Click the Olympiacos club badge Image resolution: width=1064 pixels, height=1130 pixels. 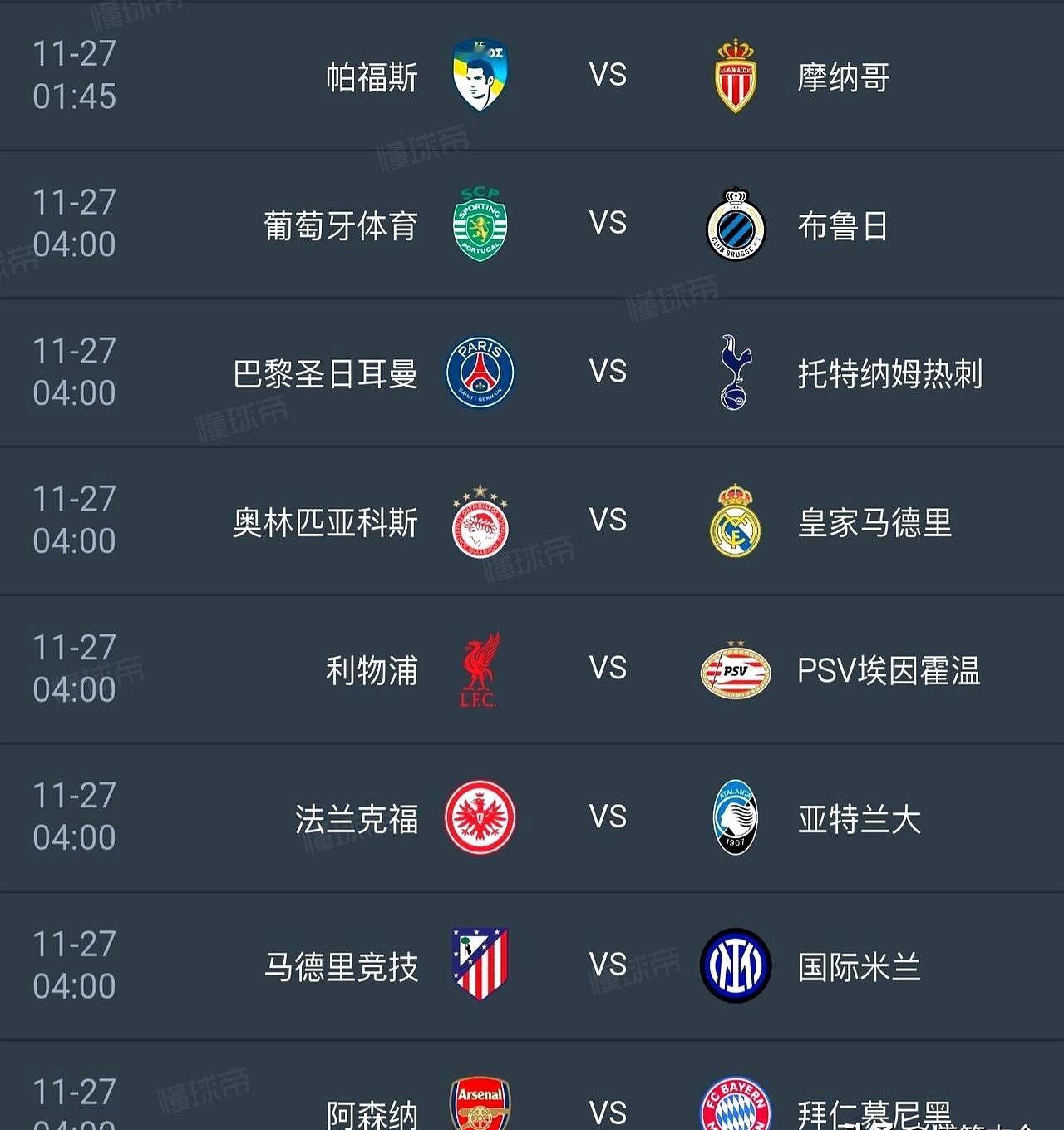point(480,521)
